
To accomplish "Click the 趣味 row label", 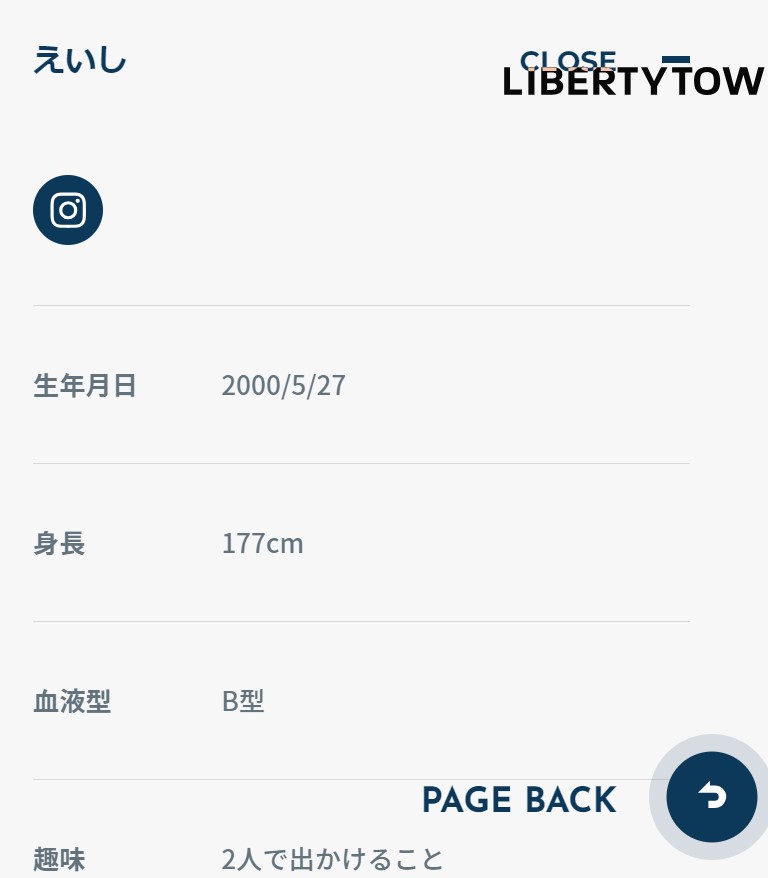I will click(59, 859).
